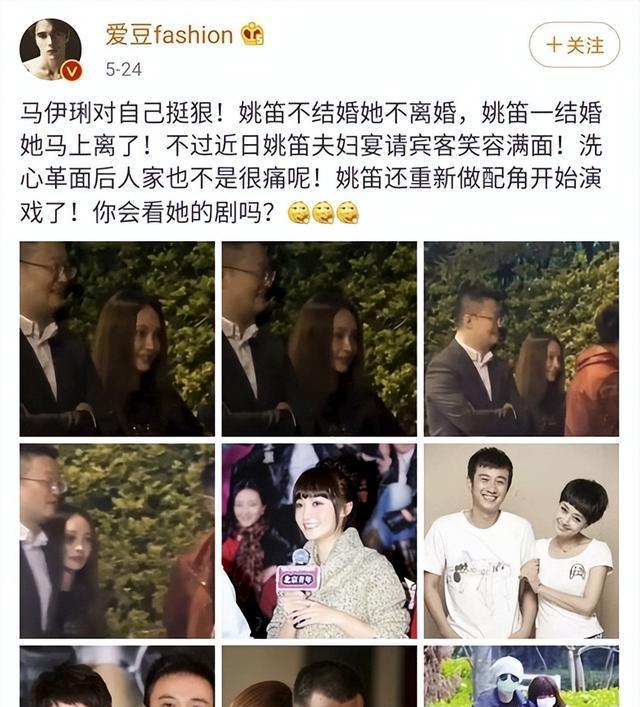Follow 爱豆fashion with the +关注 button
Screen dimensions: 640x707
(575, 45)
